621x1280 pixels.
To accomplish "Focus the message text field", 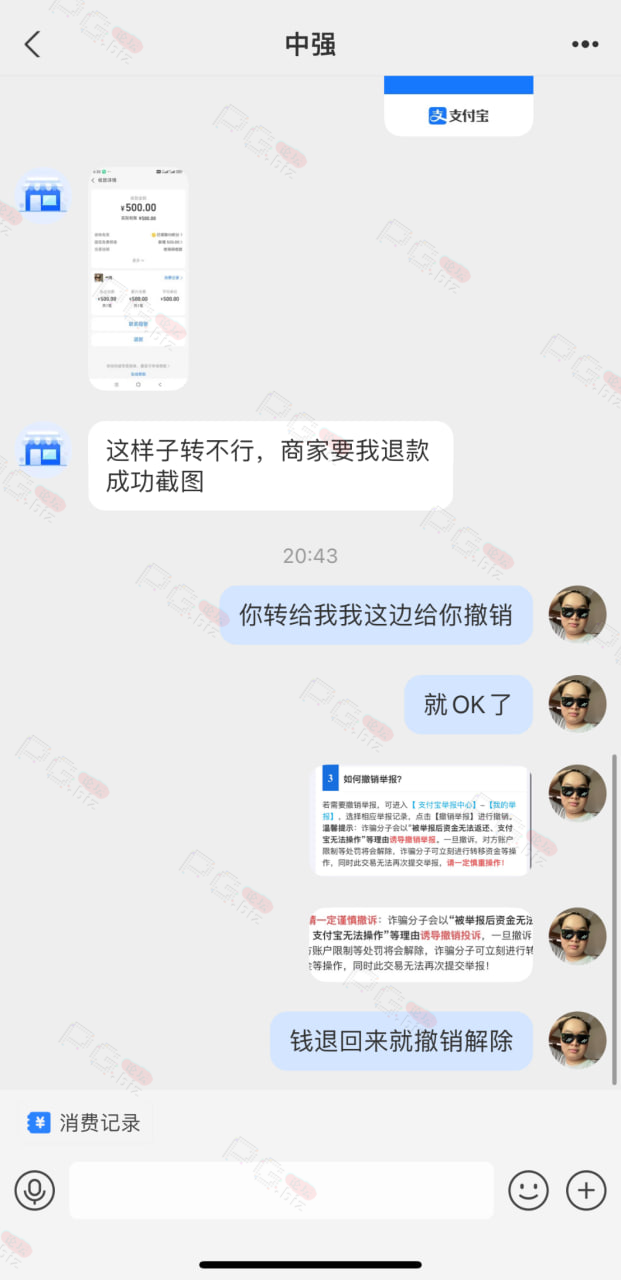I will (281, 1190).
